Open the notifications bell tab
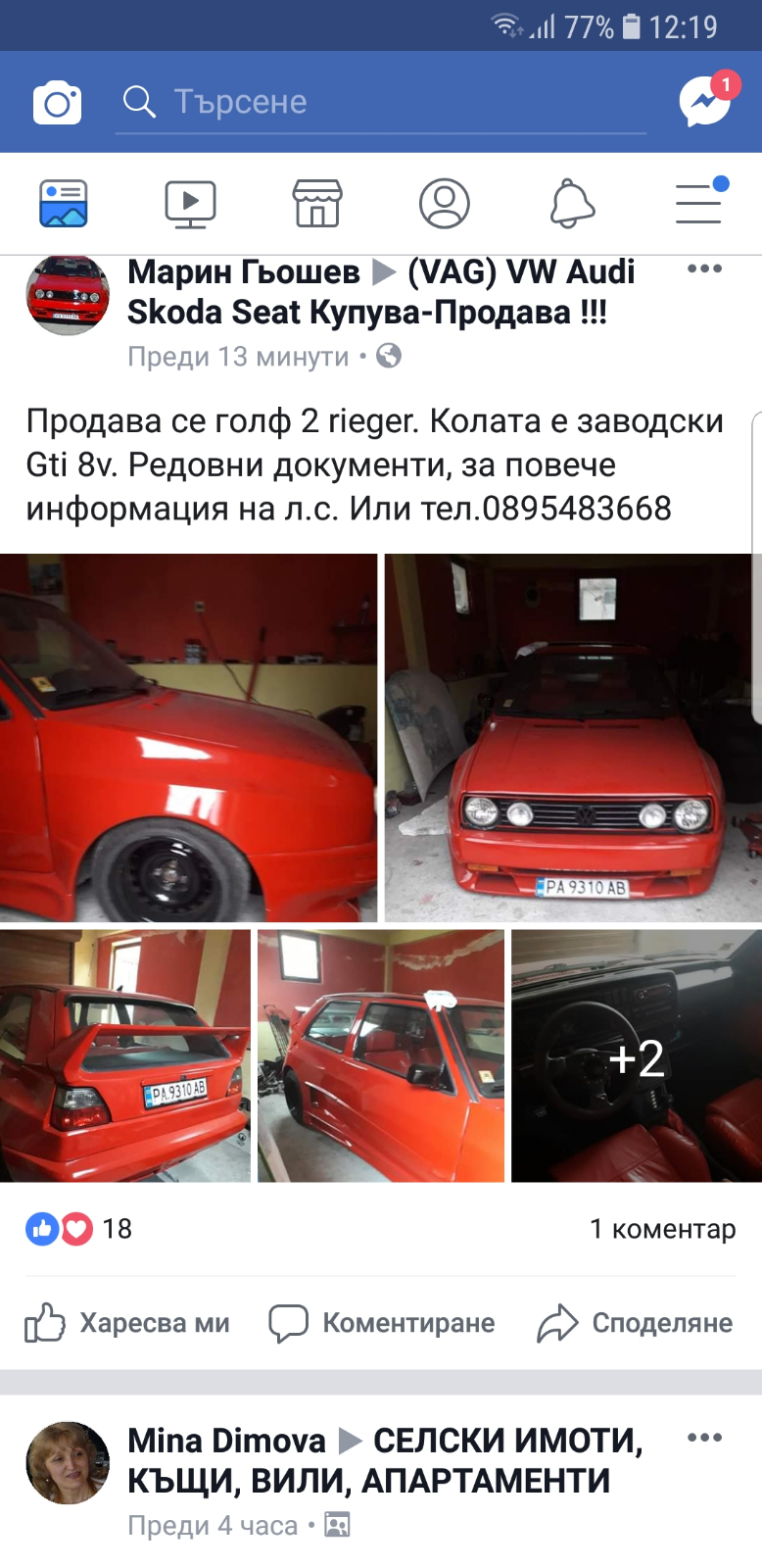This screenshot has width=762, height=1568. (572, 204)
